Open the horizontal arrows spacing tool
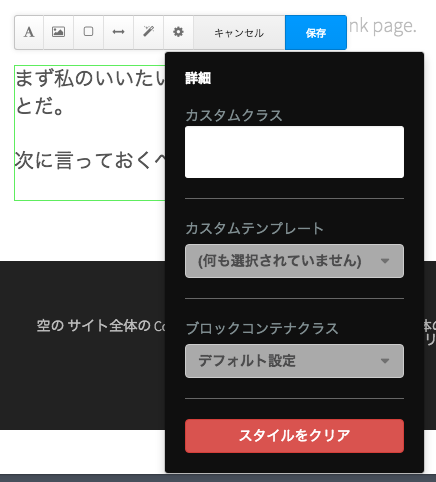 tap(118, 32)
